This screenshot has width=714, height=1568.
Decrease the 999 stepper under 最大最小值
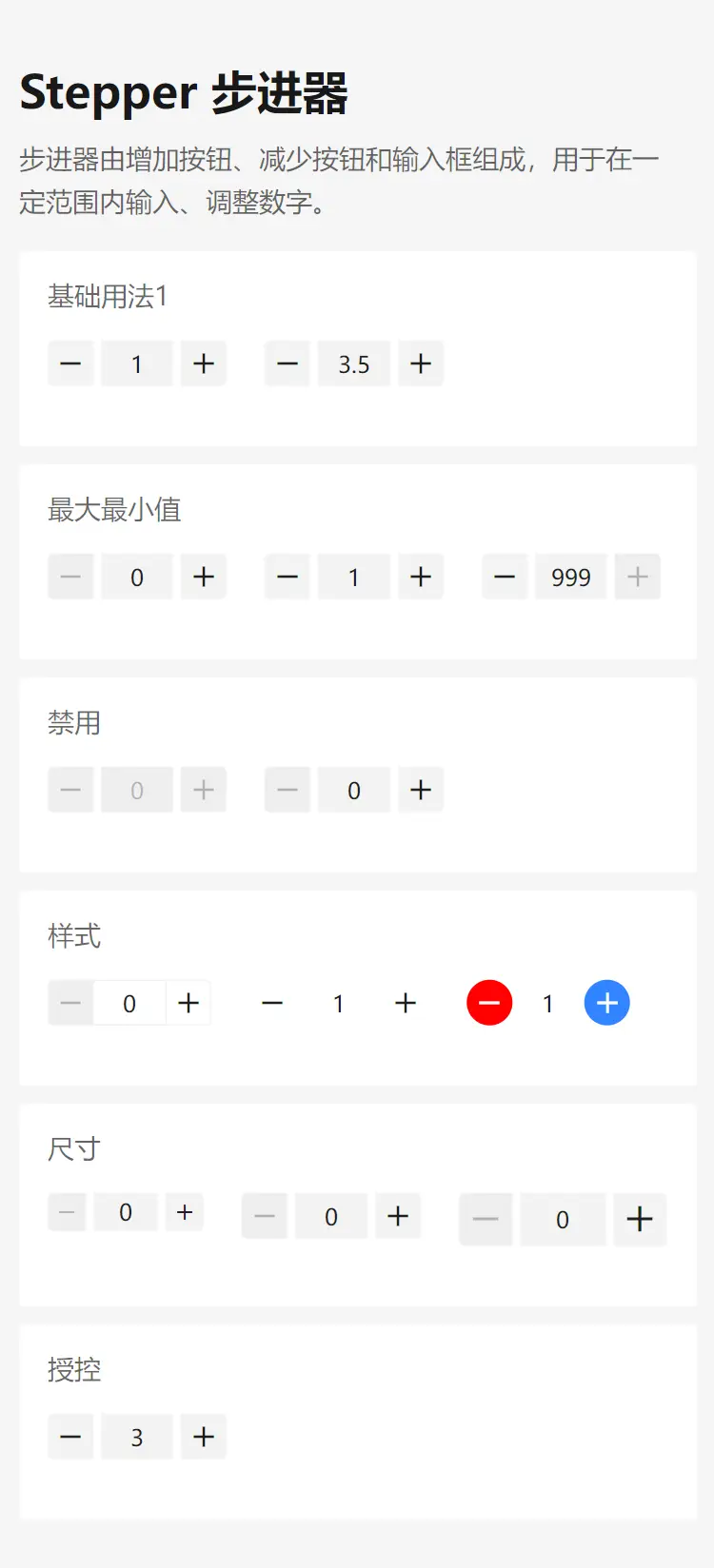click(x=505, y=577)
